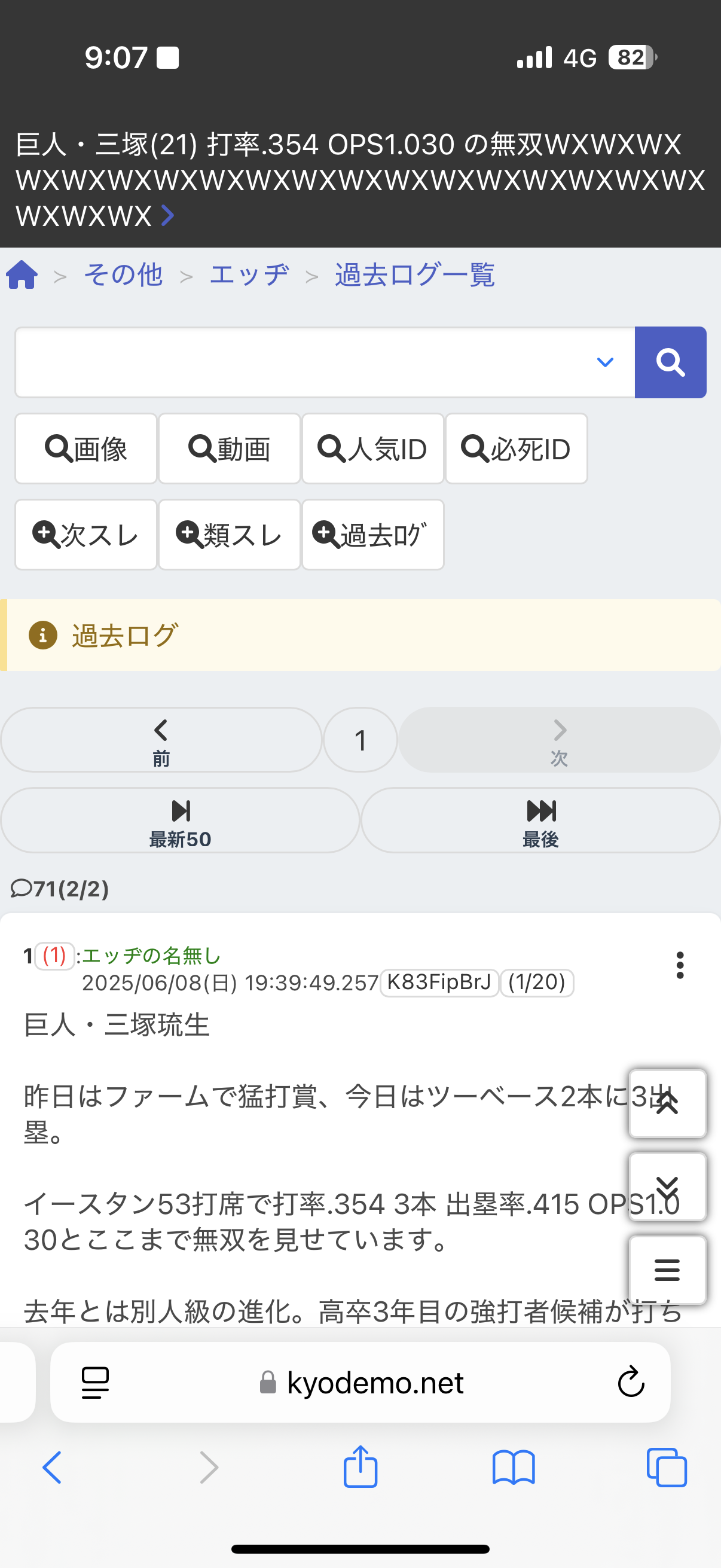The image size is (721, 1568).
Task: Find 類スレ
Action: (x=230, y=535)
